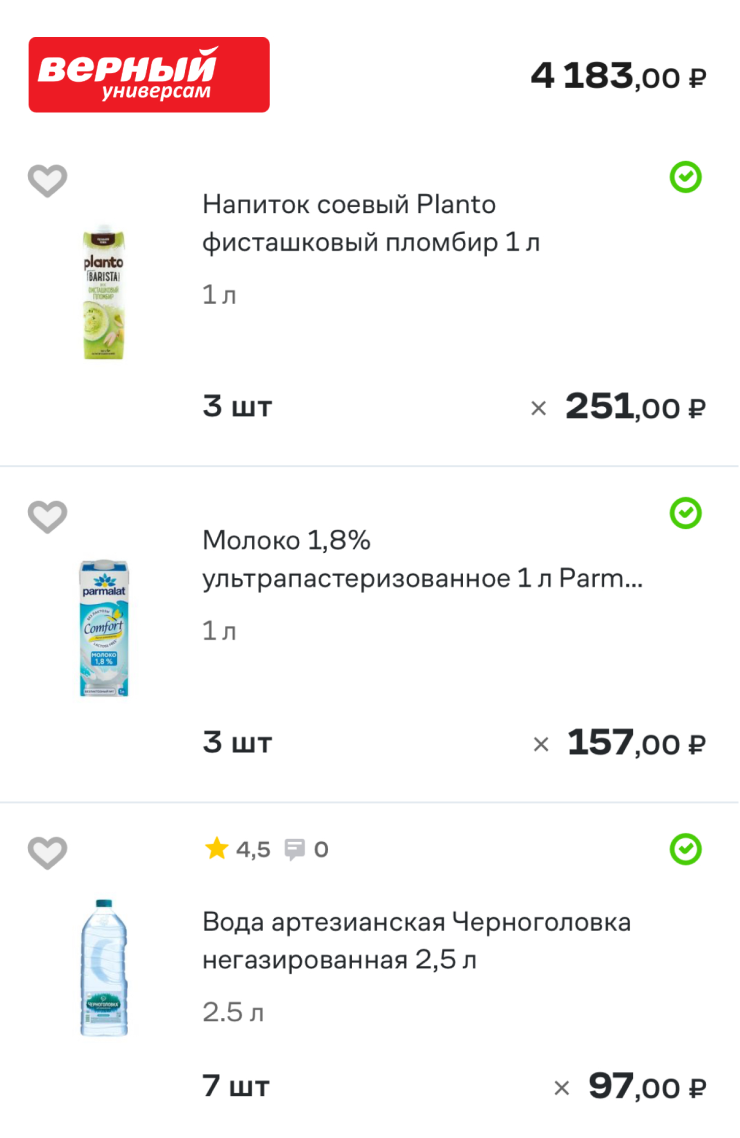
Task: Open the Parmalat Молоко 1,8% product
Action: coord(421,560)
